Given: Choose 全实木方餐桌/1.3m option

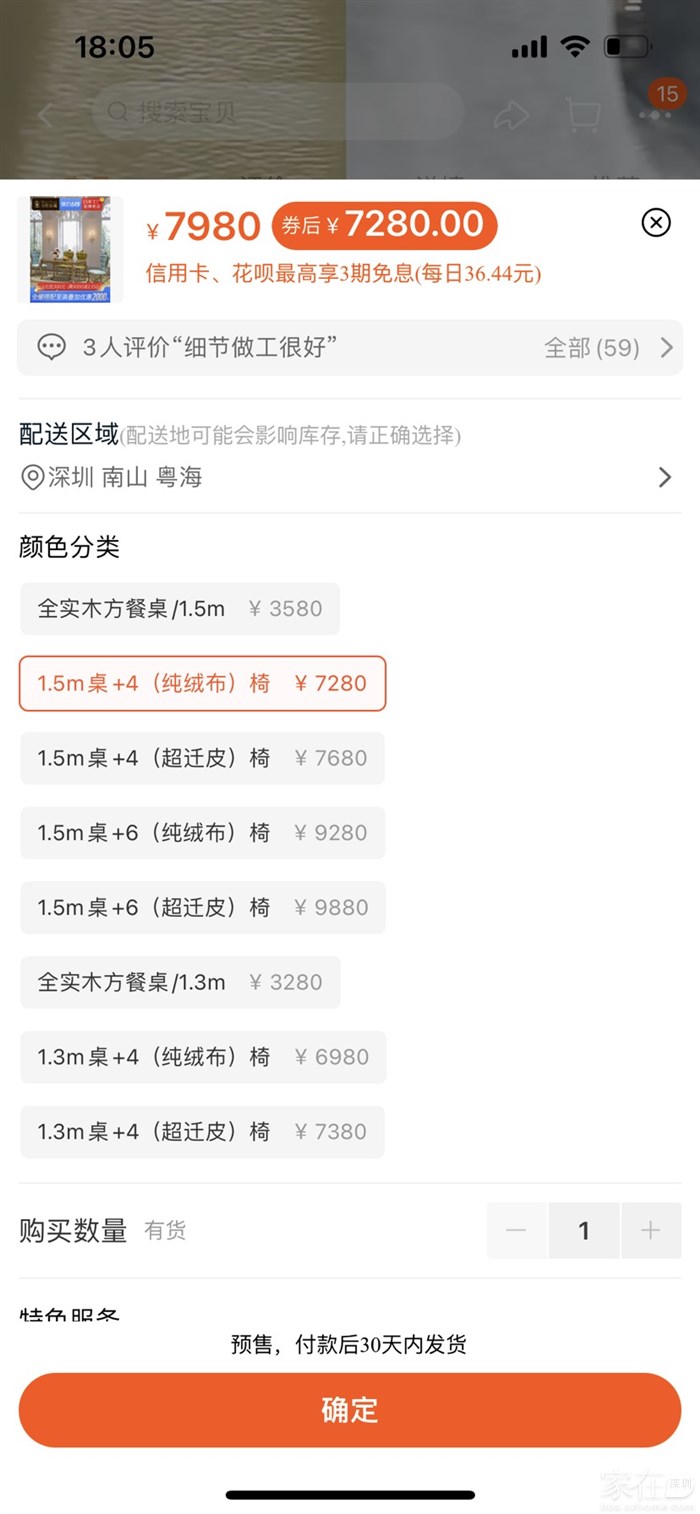Looking at the screenshot, I should click(x=180, y=982).
